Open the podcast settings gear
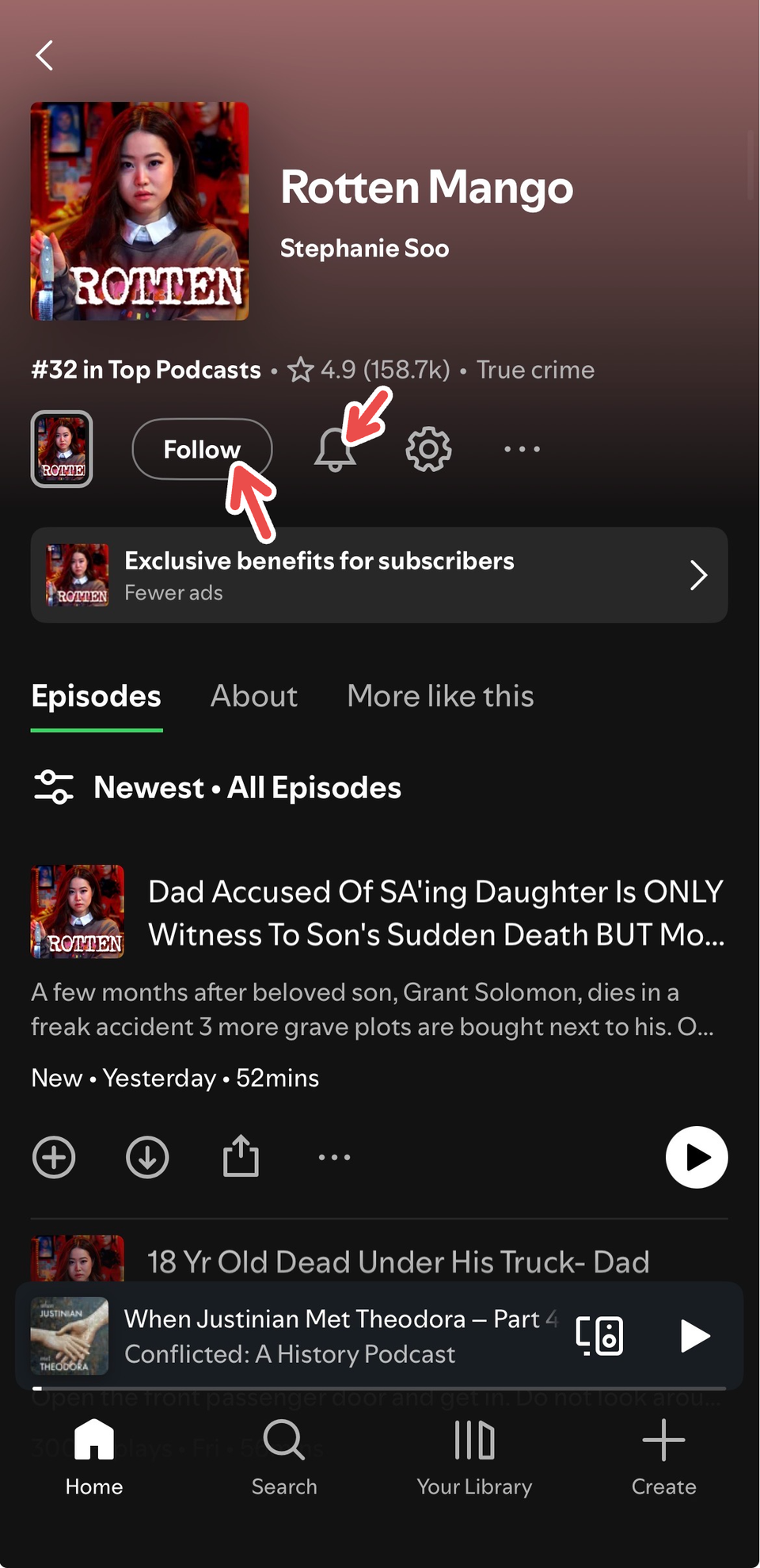 427,448
